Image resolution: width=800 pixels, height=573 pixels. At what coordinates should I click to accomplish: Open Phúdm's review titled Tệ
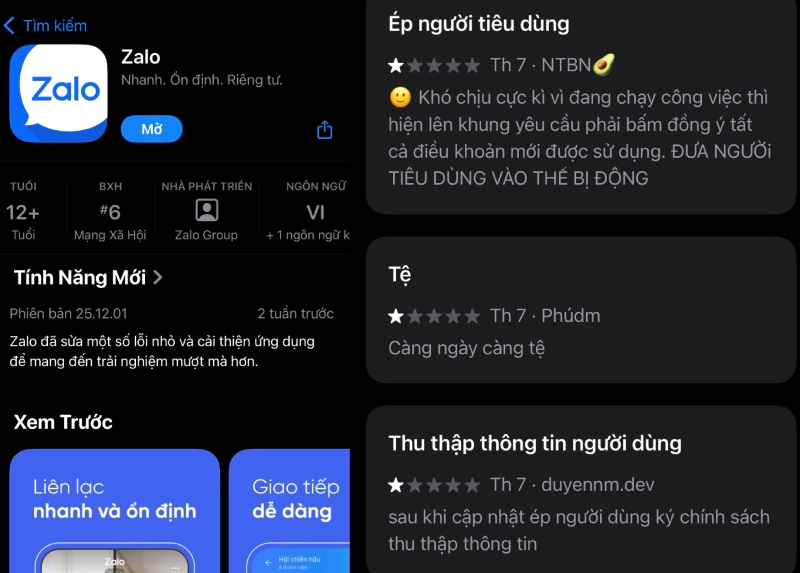pyautogui.click(x=581, y=310)
